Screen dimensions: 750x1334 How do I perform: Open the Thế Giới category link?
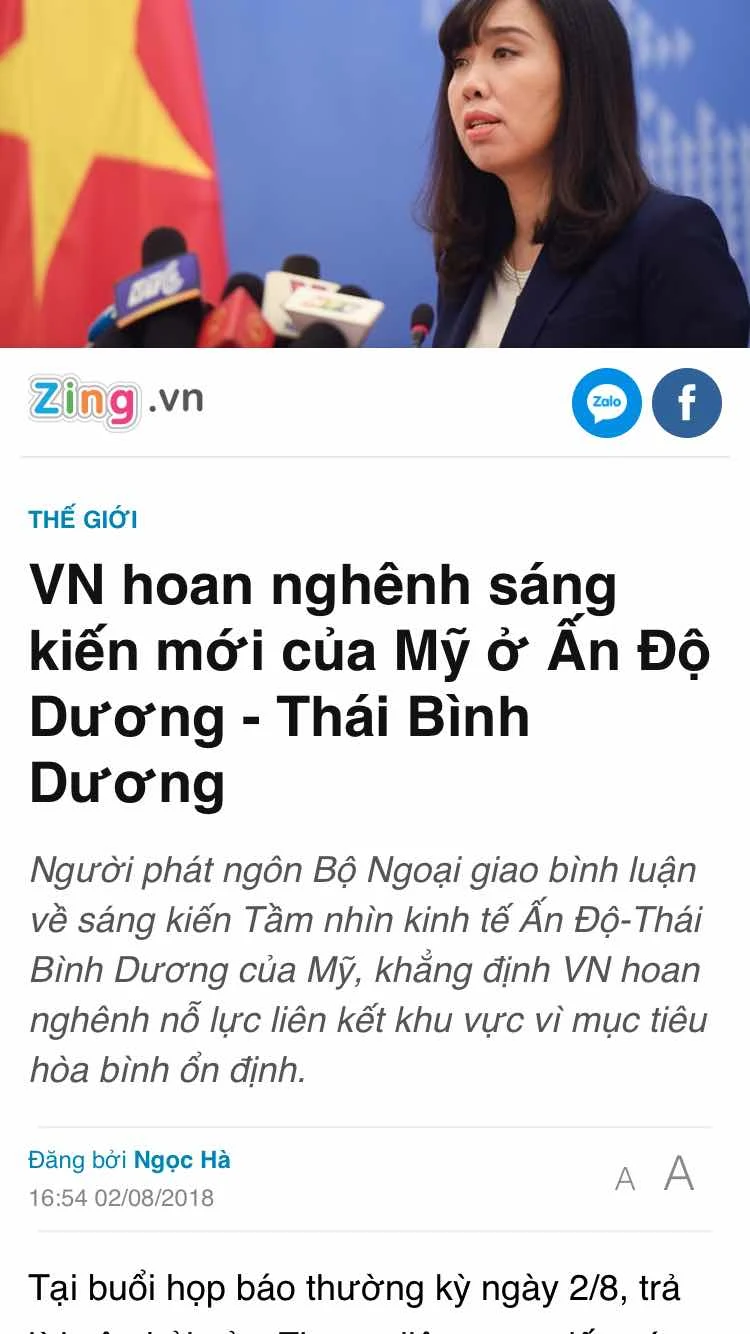click(x=83, y=519)
